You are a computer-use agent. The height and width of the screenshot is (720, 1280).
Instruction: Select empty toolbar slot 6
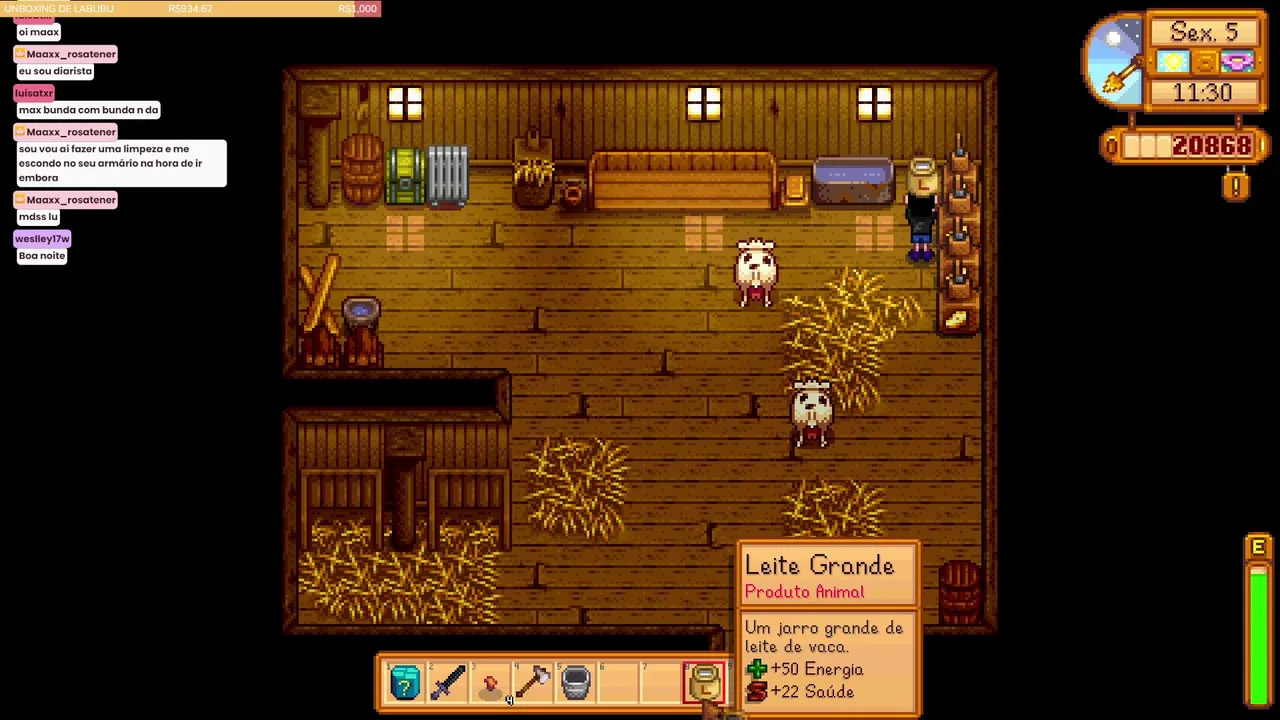click(619, 683)
